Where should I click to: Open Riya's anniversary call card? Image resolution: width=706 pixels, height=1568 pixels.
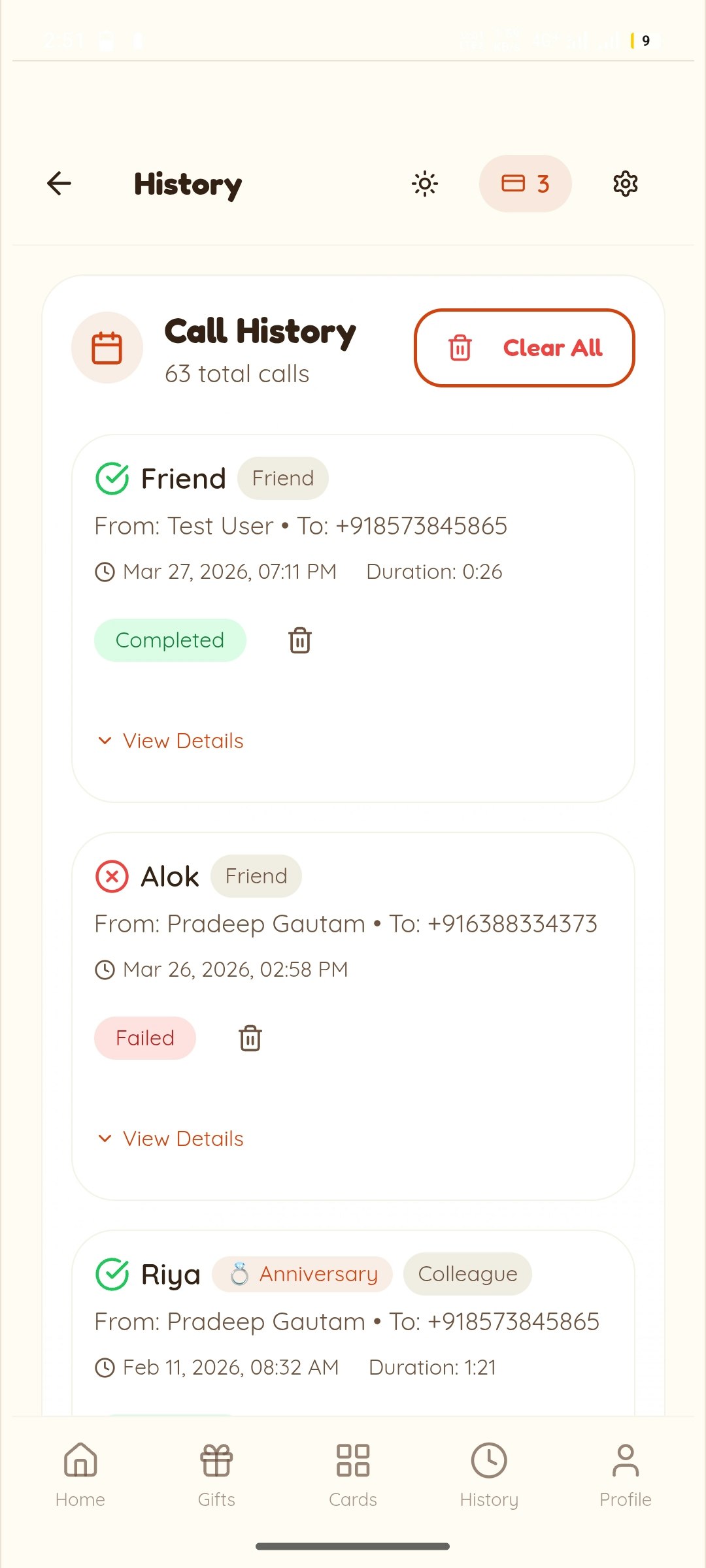pyautogui.click(x=353, y=1320)
